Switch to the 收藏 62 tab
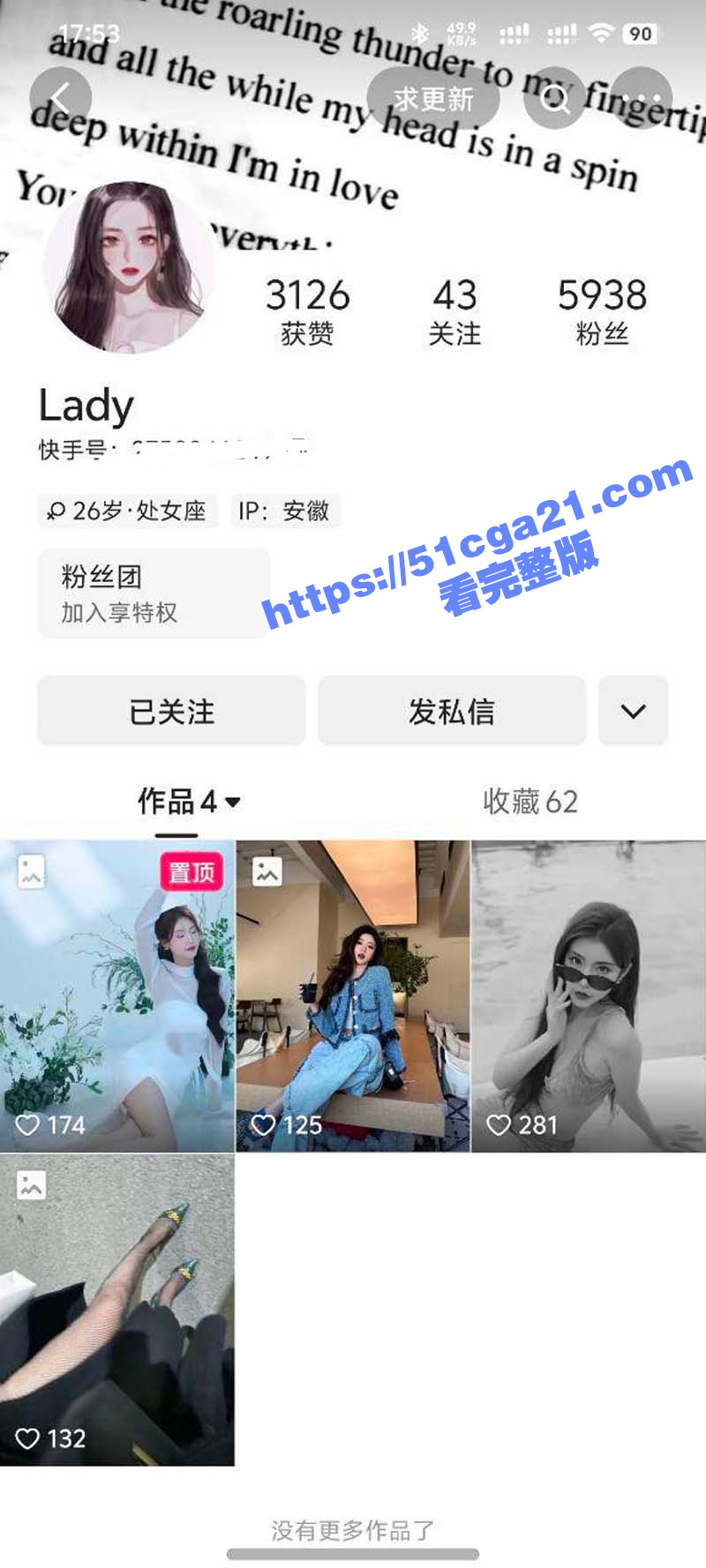The width and height of the screenshot is (706, 1568). pyautogui.click(x=529, y=802)
